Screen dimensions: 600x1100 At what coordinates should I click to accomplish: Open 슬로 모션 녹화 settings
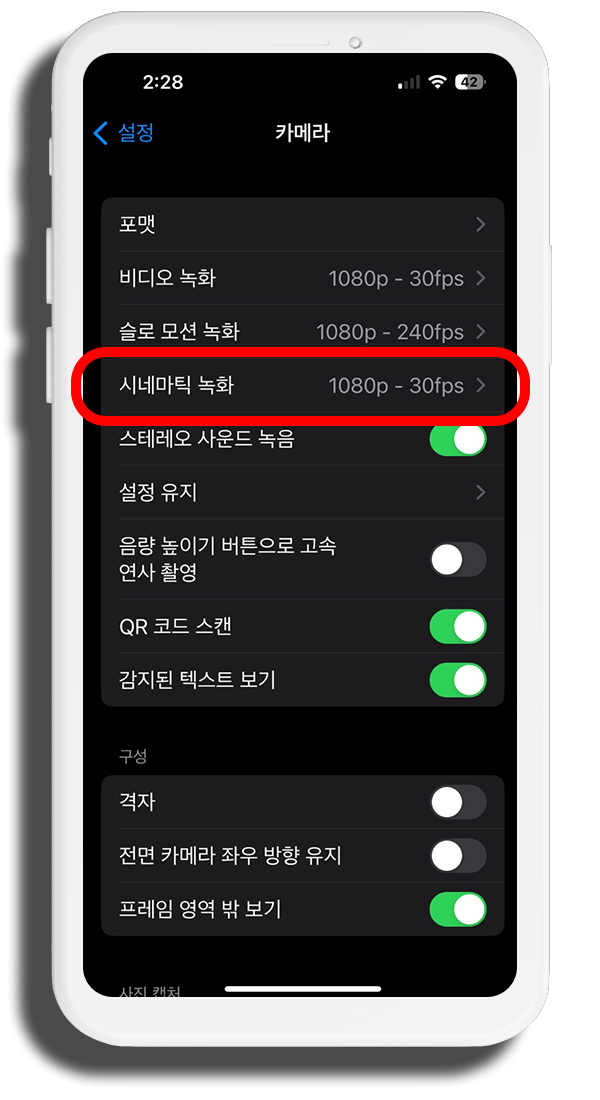pyautogui.click(x=302, y=331)
